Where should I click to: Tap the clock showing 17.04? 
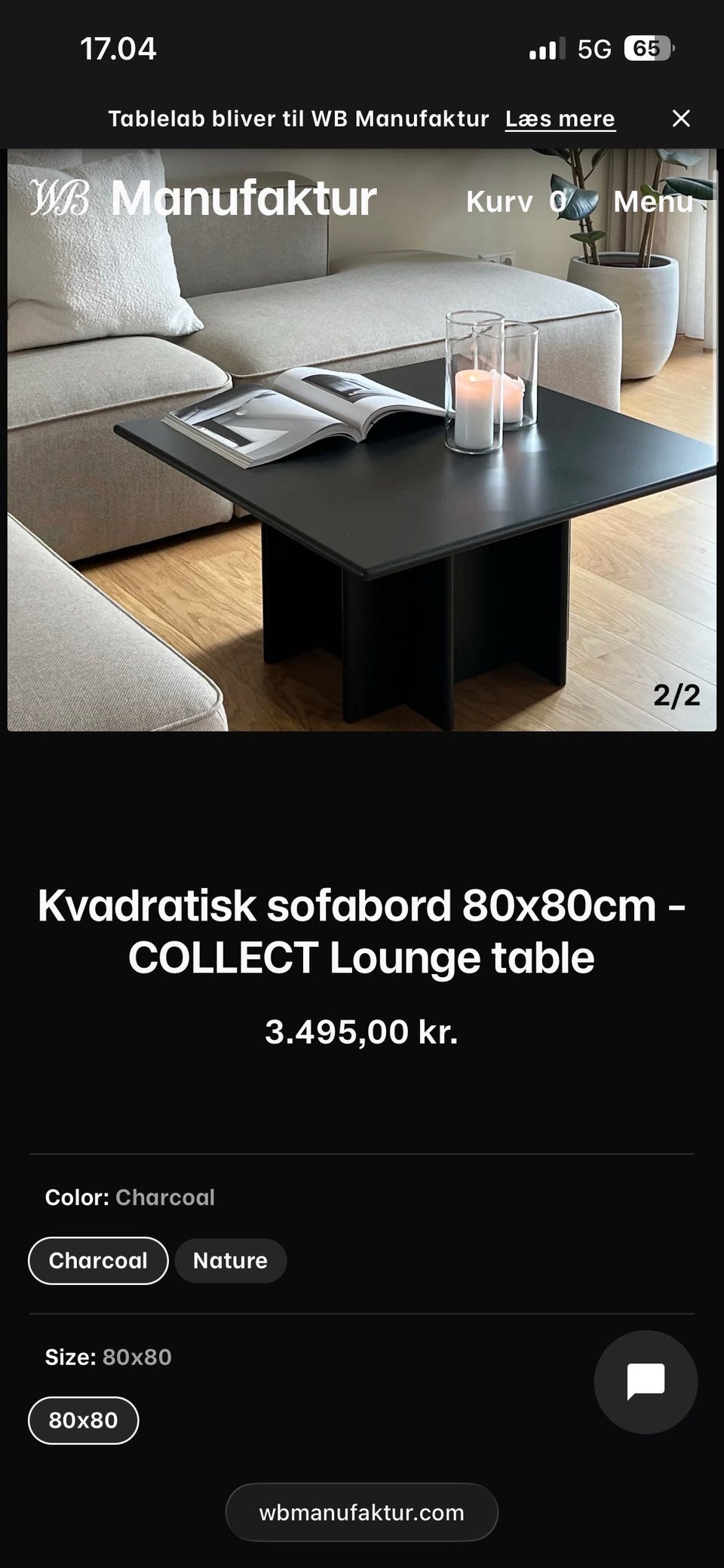click(118, 48)
